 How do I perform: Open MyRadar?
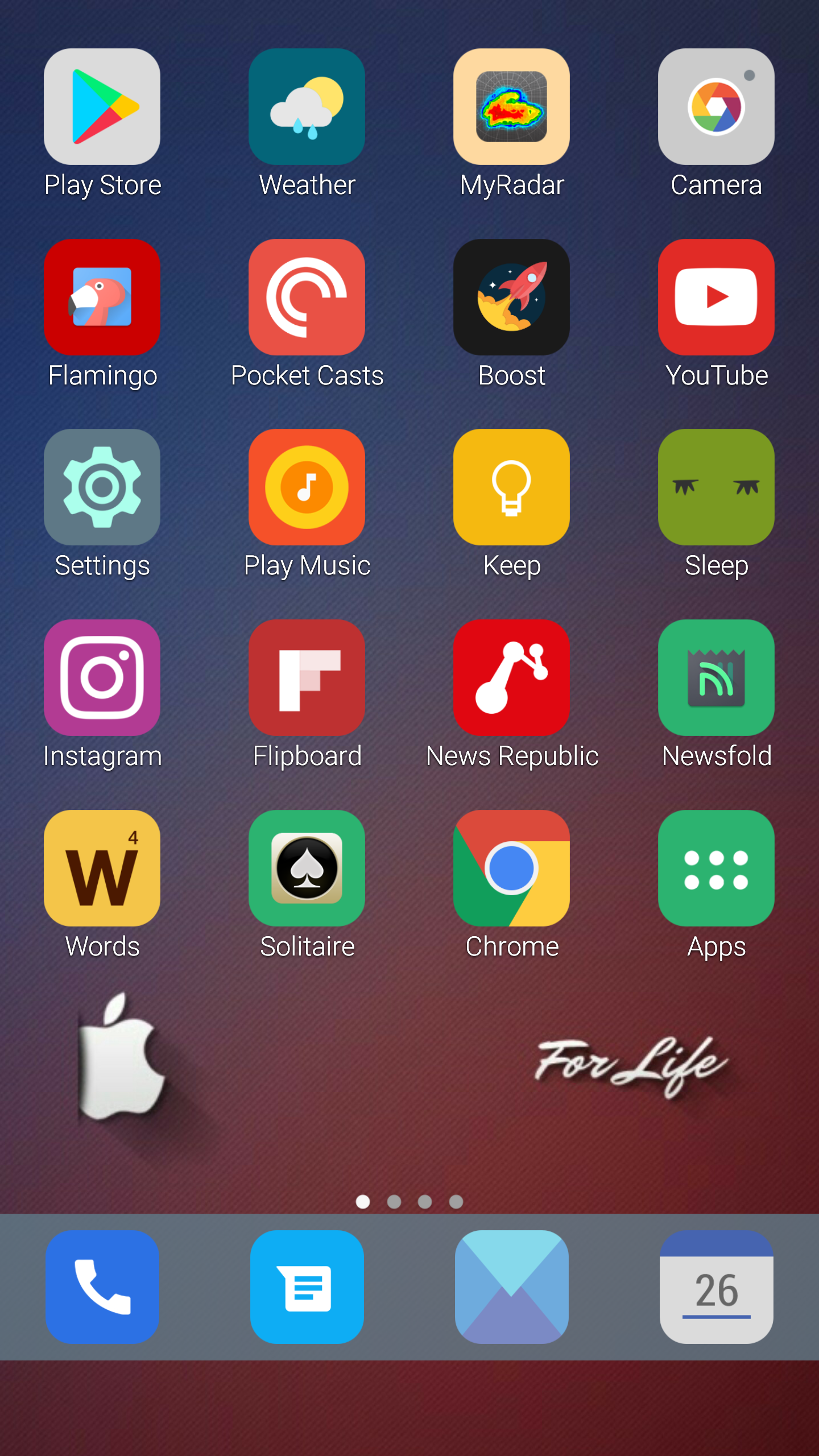coord(511,107)
